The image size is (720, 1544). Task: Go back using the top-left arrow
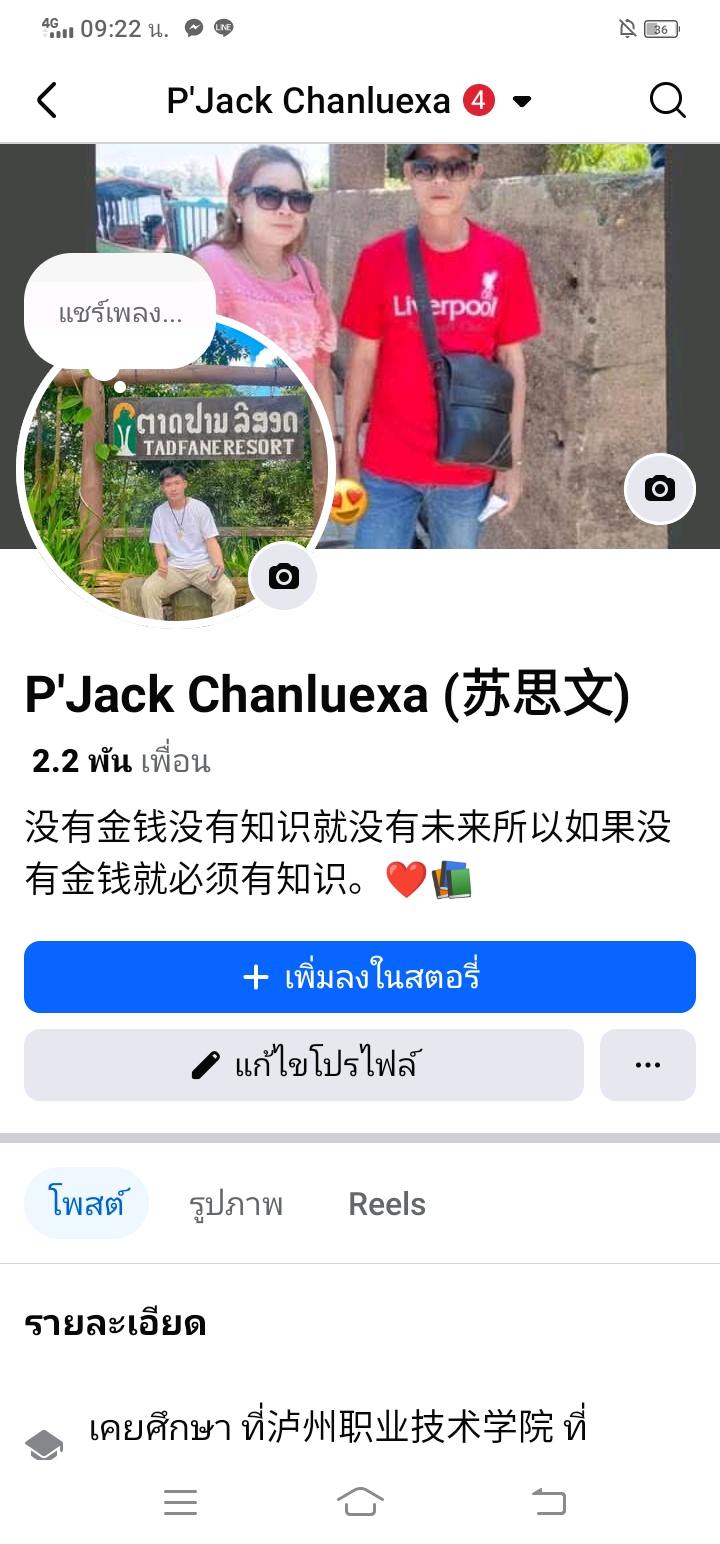46,100
